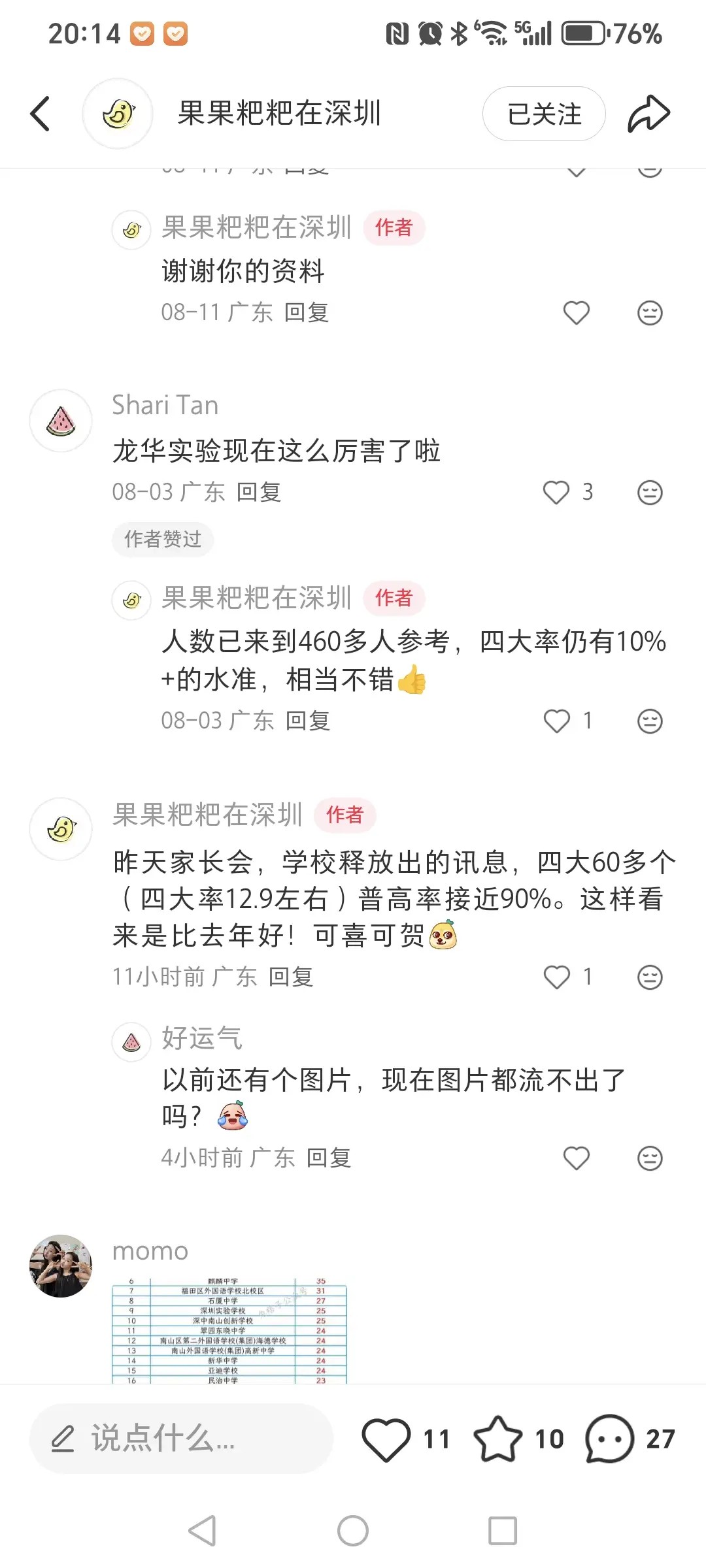Like the post from the bottom bar

pyautogui.click(x=386, y=1439)
